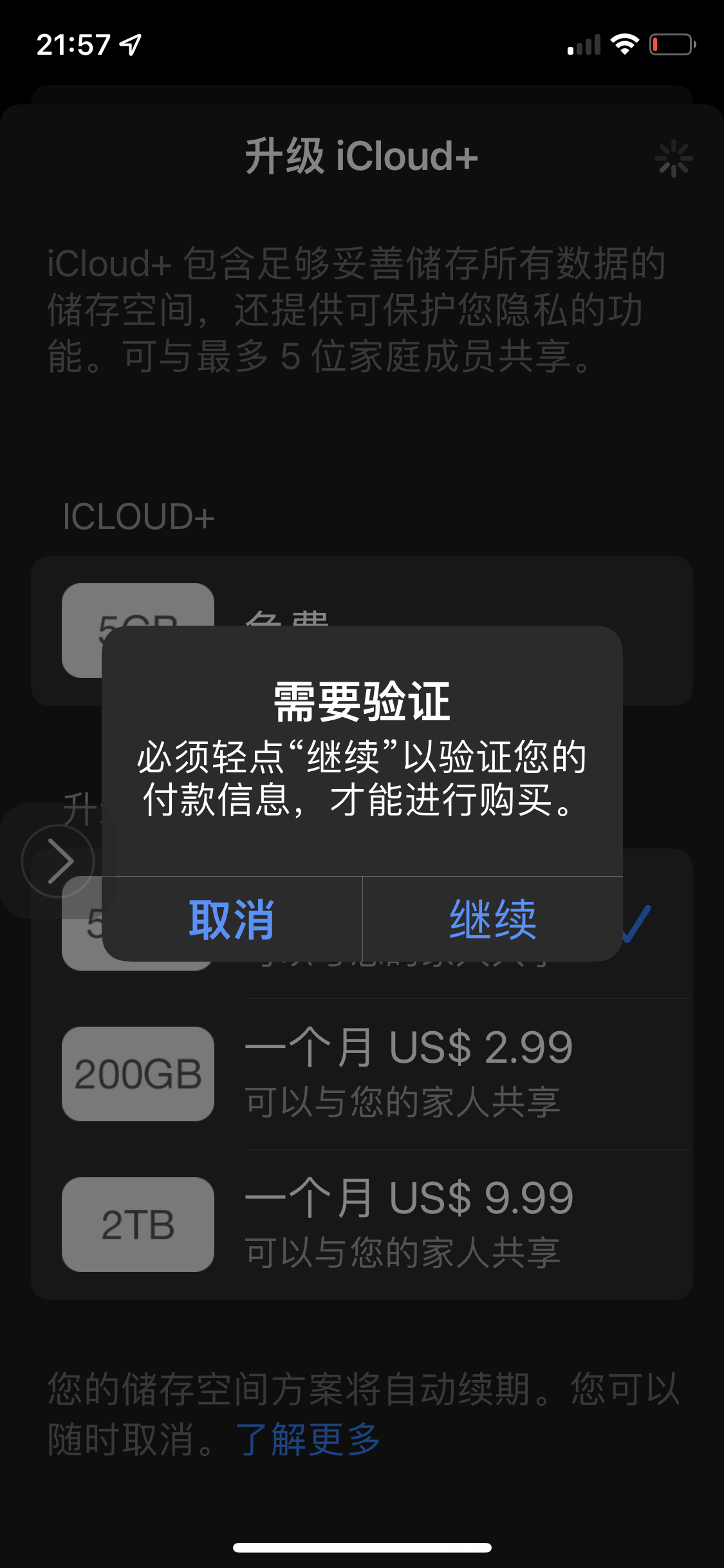Tap 取消 to cancel the verification
Screen dimensions: 724x1568
pyautogui.click(x=232, y=919)
